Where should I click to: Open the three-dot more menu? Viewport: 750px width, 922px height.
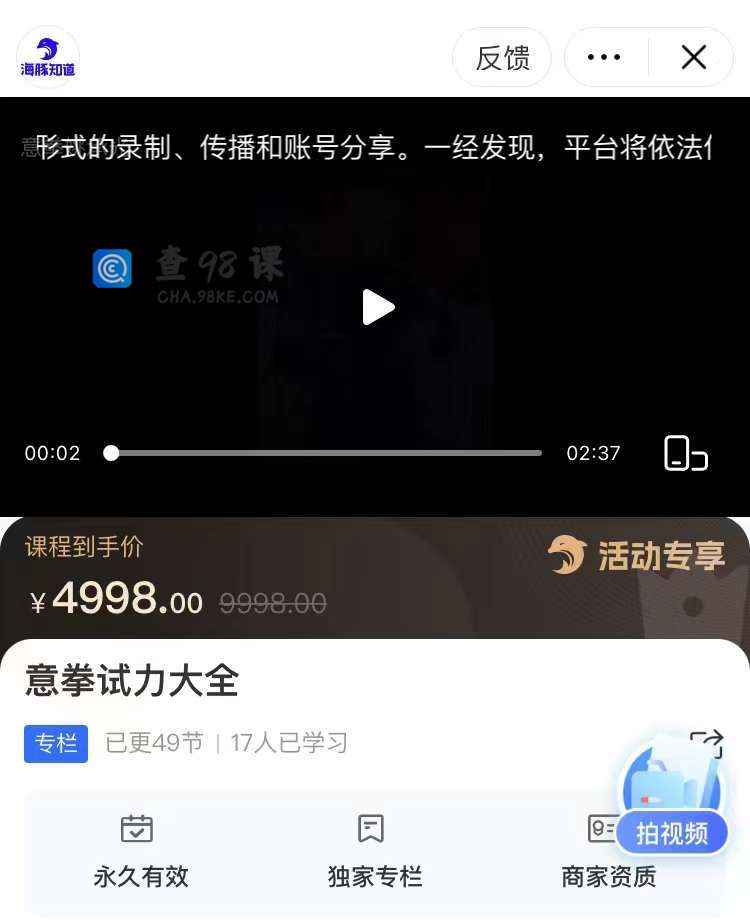(x=604, y=58)
